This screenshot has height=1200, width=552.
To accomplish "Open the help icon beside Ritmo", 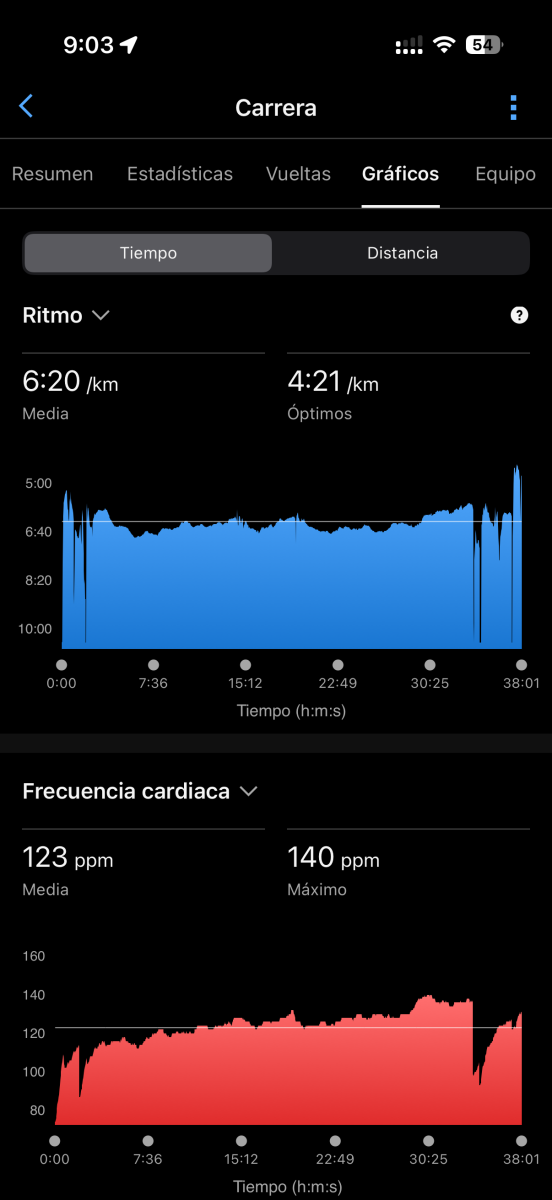I will 519,315.
